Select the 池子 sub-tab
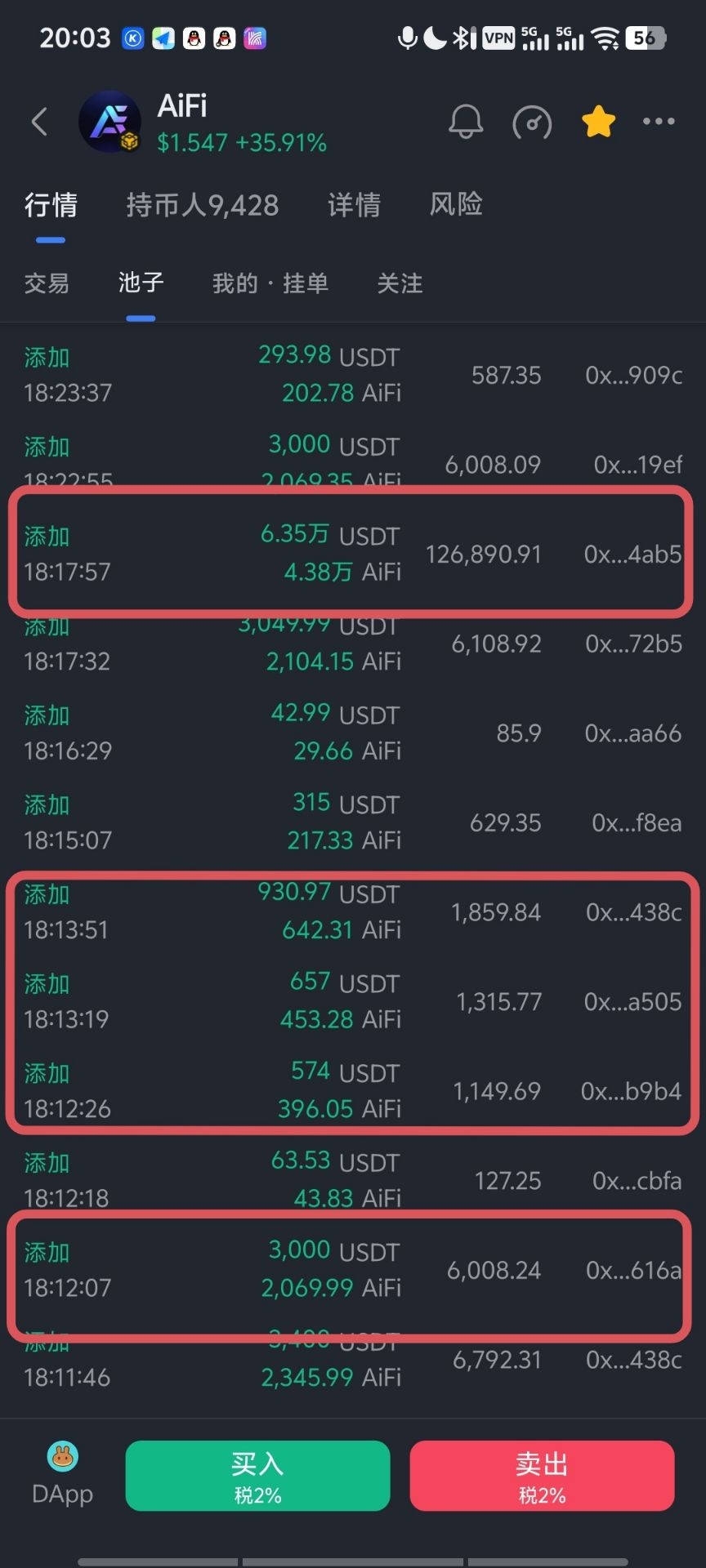 (x=141, y=283)
